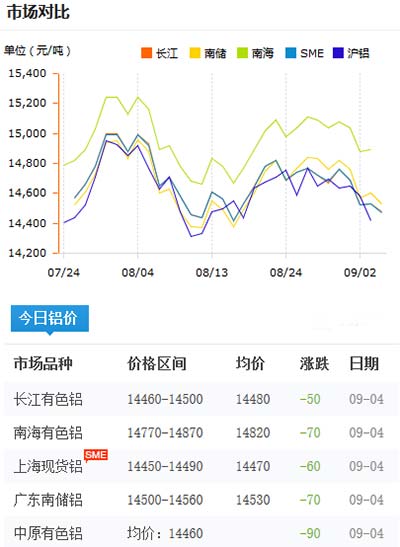Open the 上海现货铝 SME row

(x=200, y=466)
